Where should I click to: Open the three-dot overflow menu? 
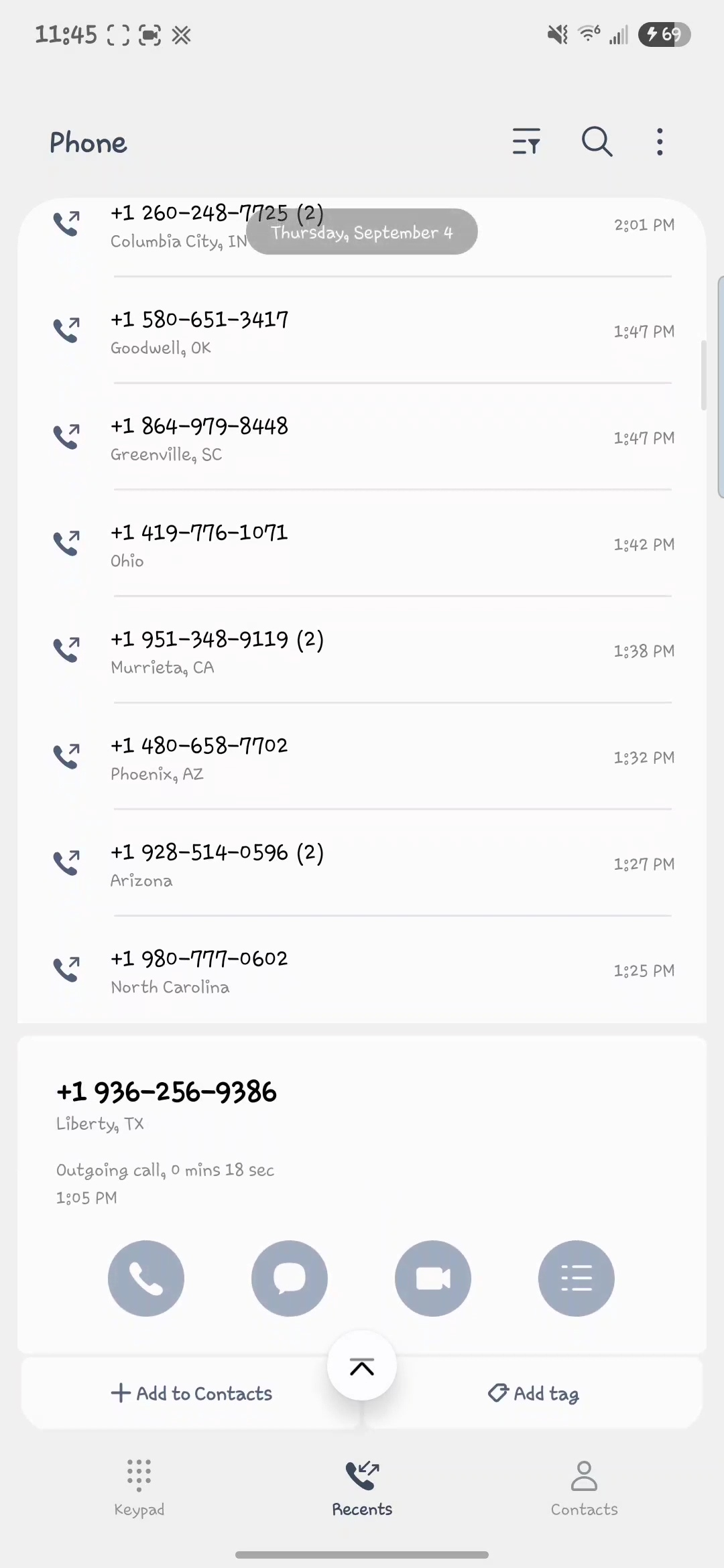tap(660, 141)
